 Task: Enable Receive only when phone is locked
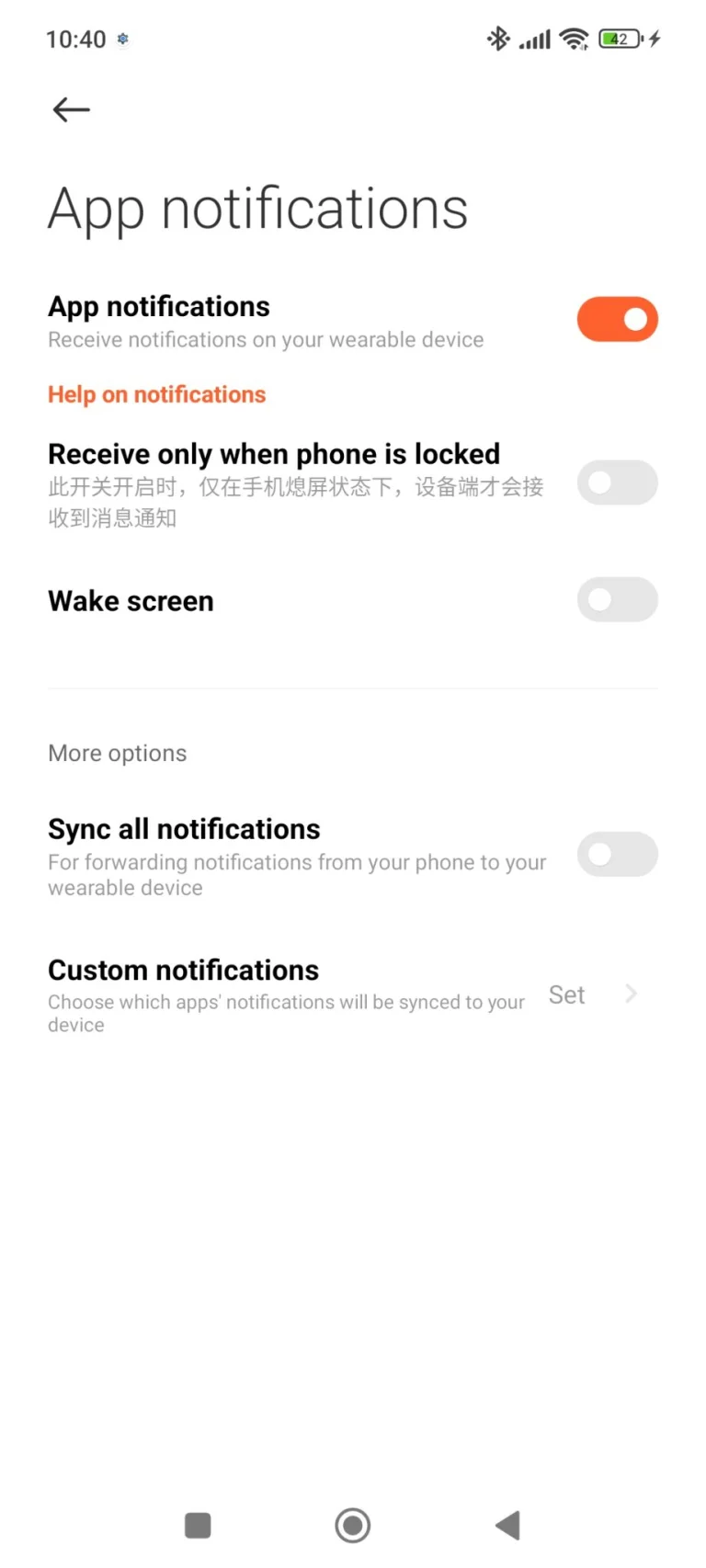(x=617, y=483)
